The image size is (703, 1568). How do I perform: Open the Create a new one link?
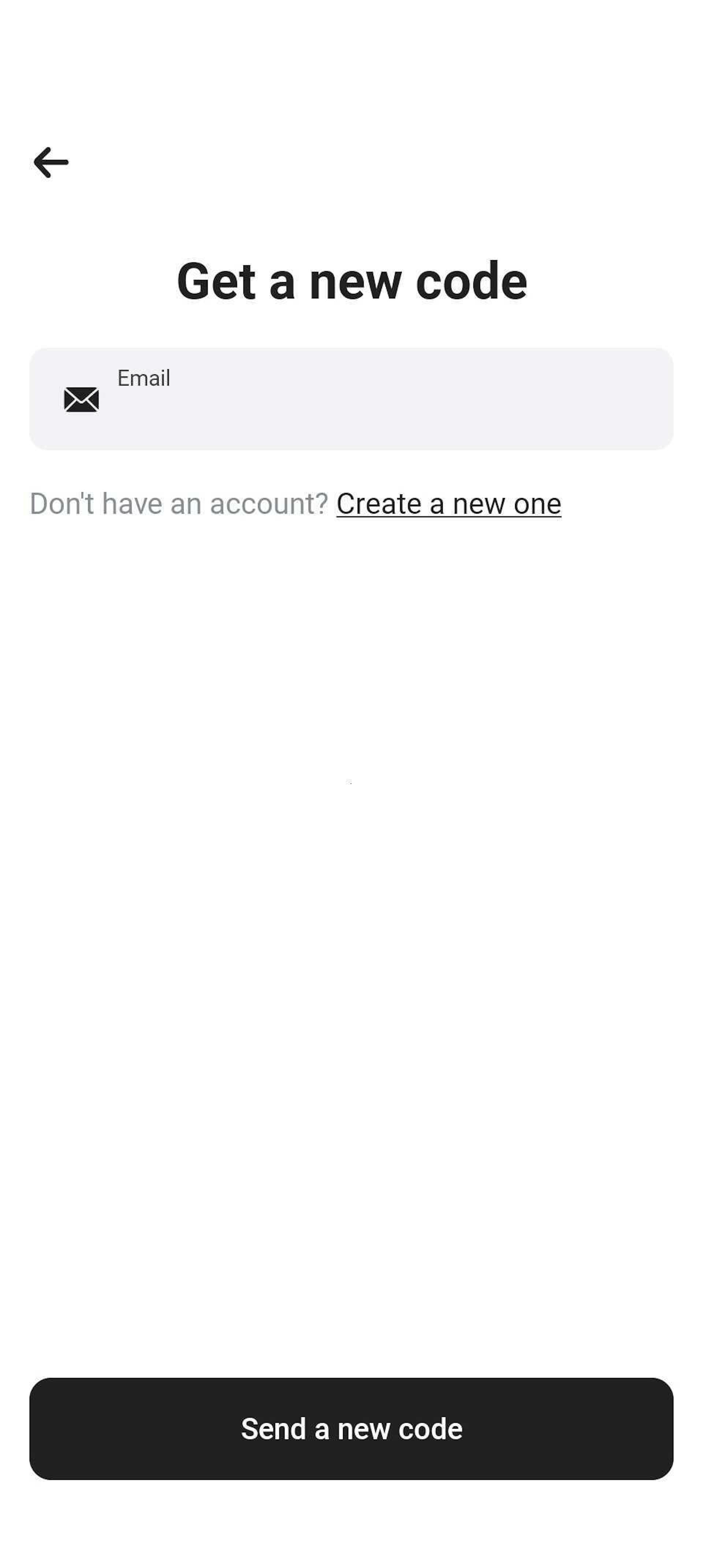click(x=449, y=504)
